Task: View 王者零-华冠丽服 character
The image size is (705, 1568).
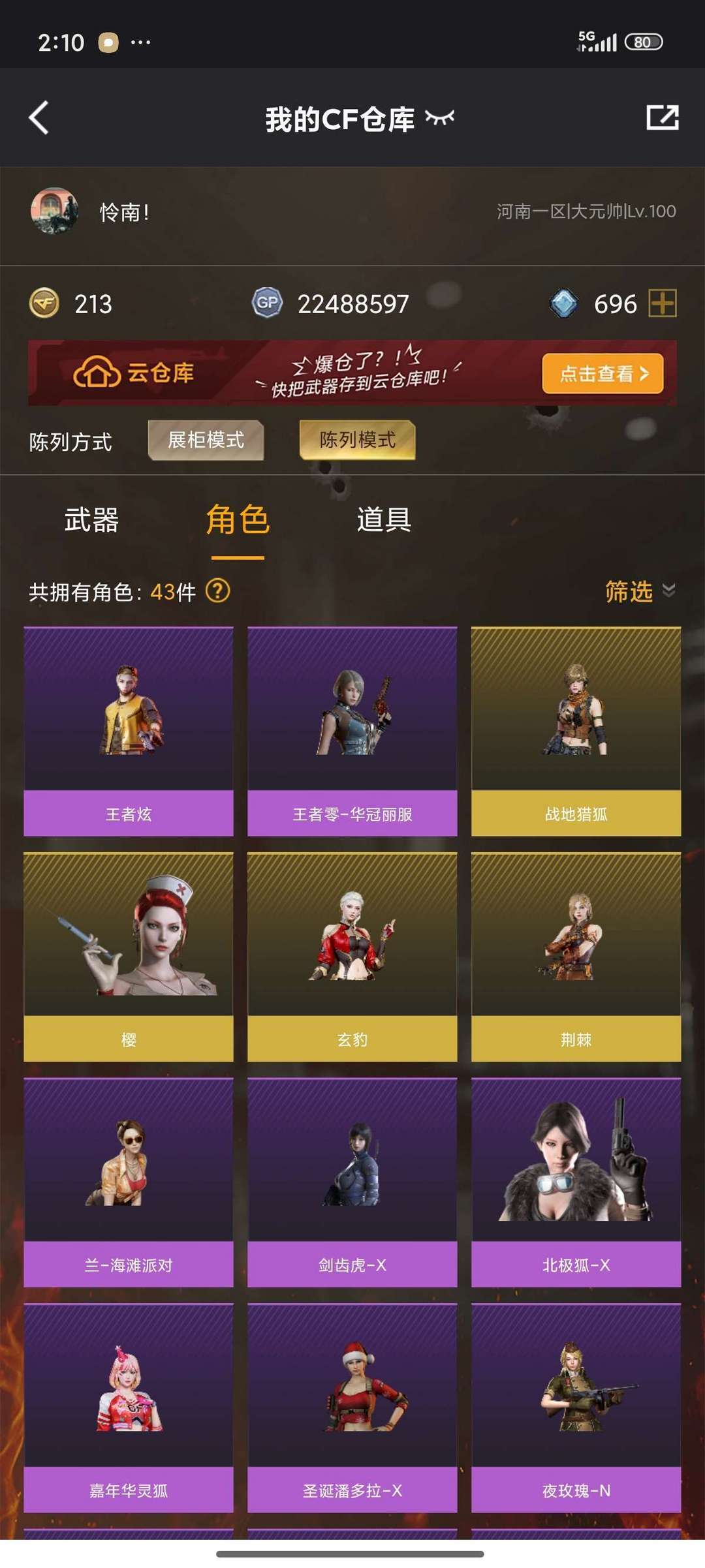Action: tap(352, 731)
